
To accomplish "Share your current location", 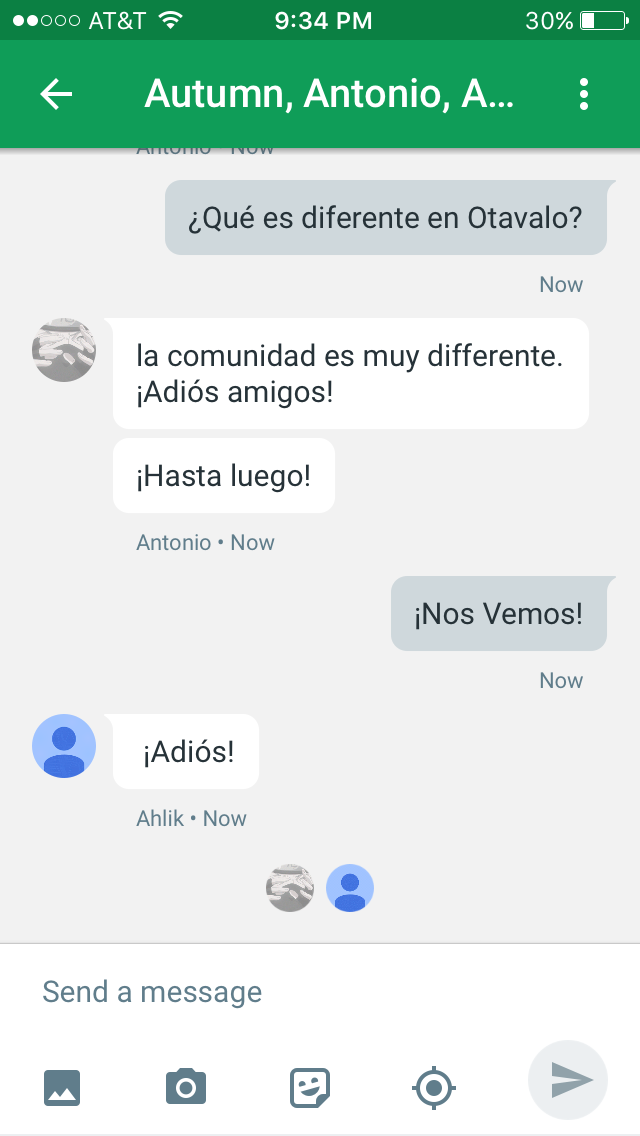I will (434, 1086).
